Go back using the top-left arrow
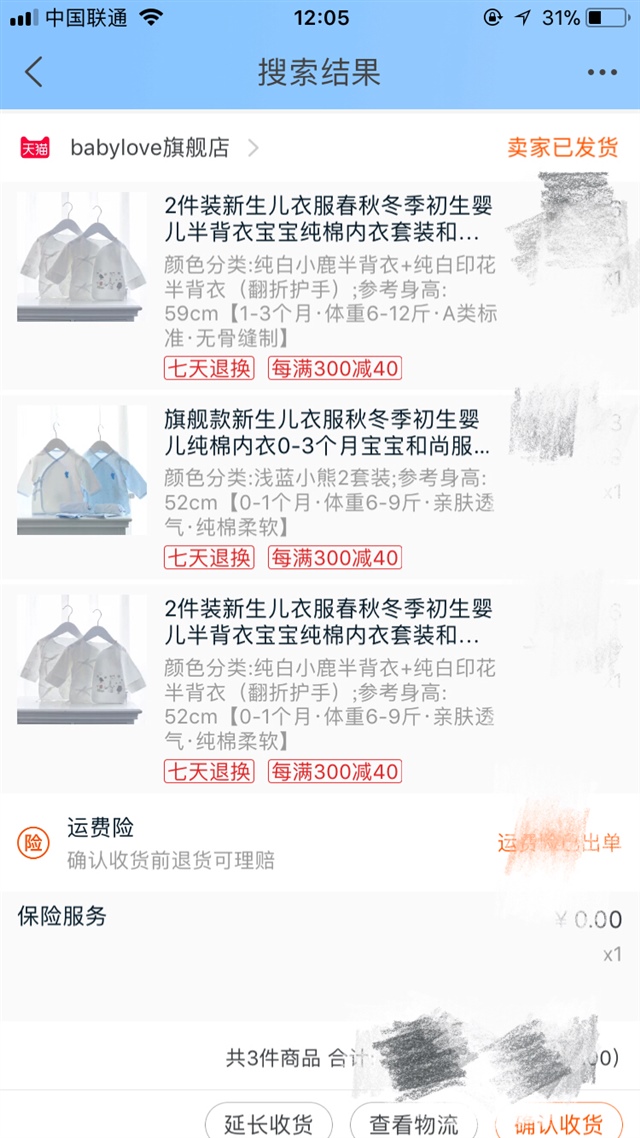 (34, 73)
